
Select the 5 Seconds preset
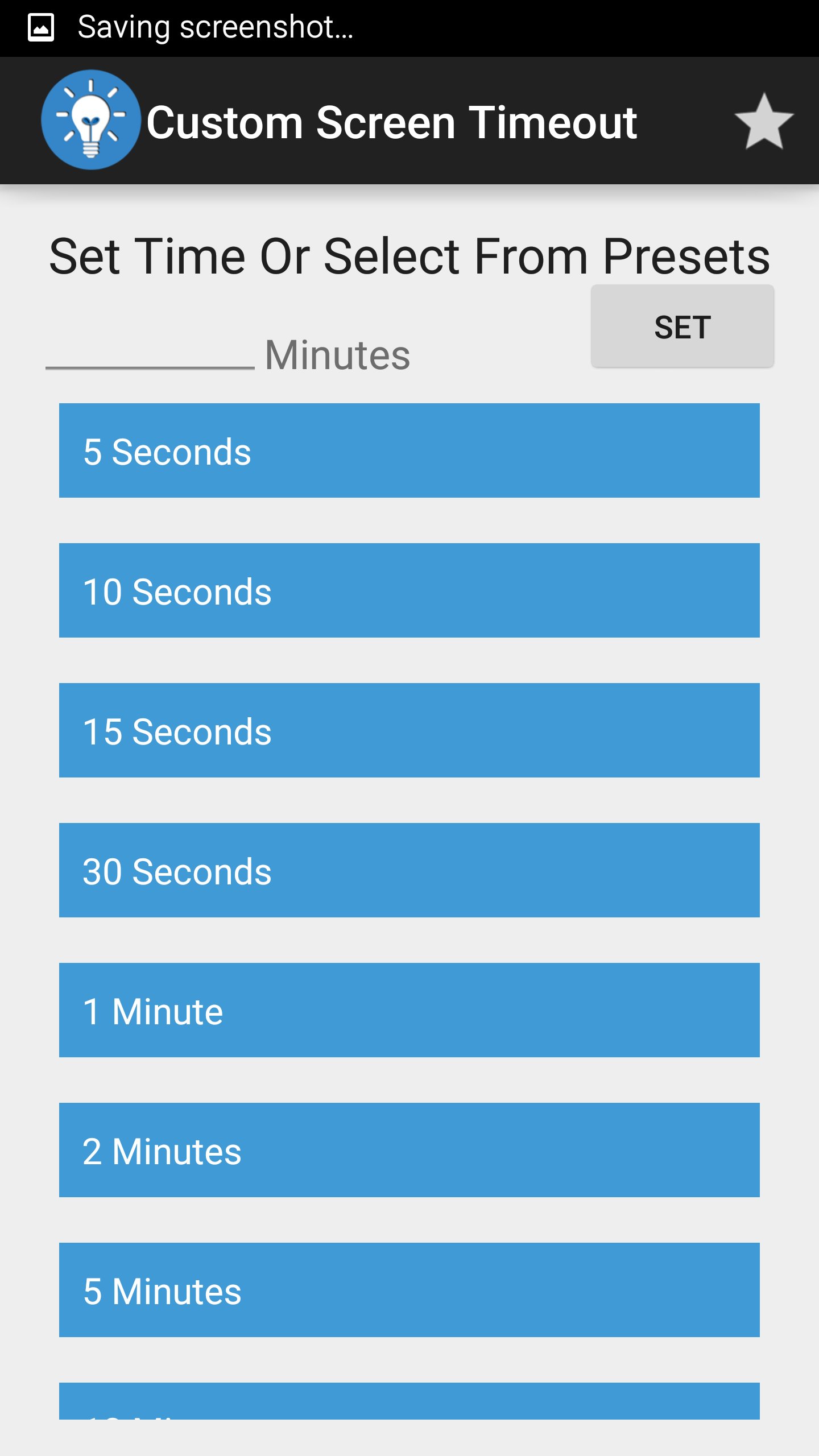pos(409,451)
